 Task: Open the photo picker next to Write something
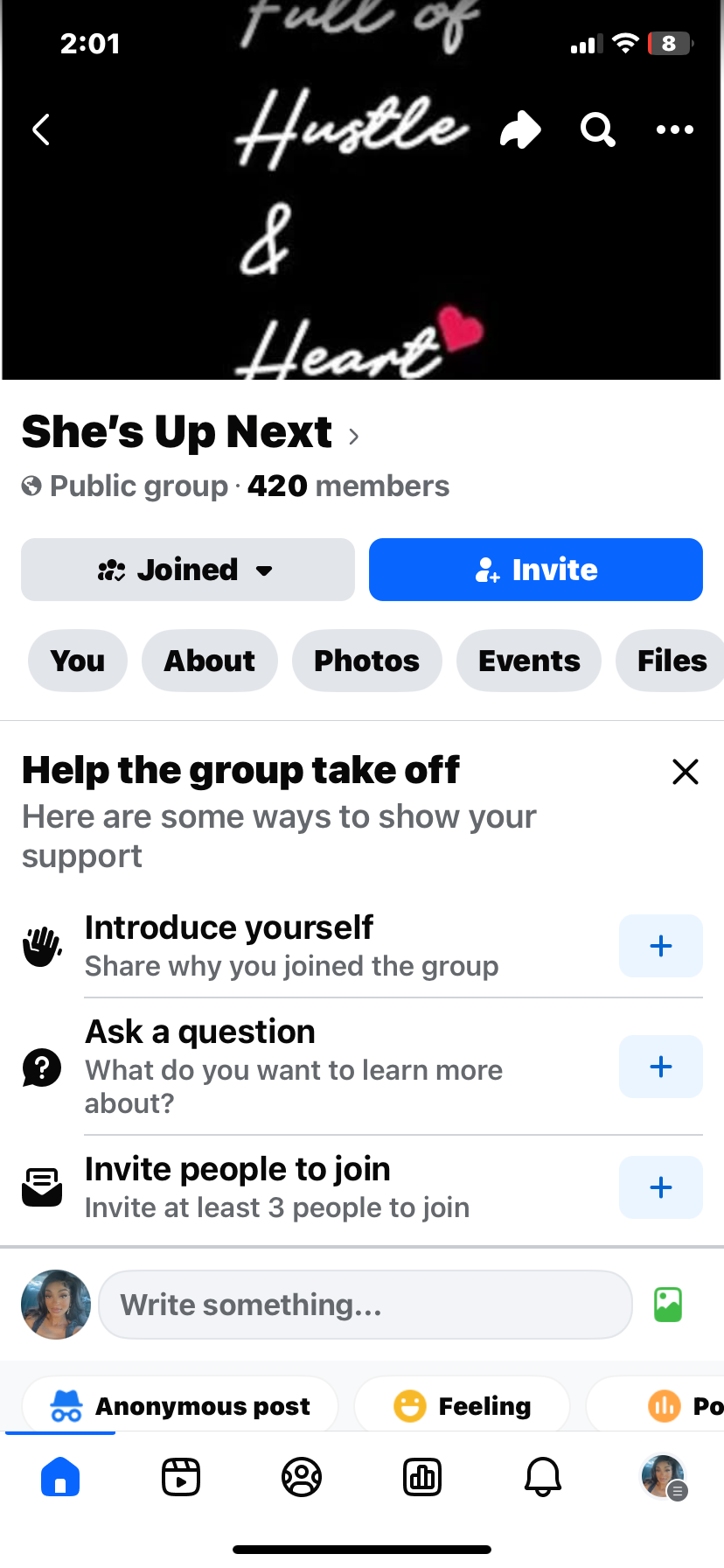pyautogui.click(x=667, y=1304)
